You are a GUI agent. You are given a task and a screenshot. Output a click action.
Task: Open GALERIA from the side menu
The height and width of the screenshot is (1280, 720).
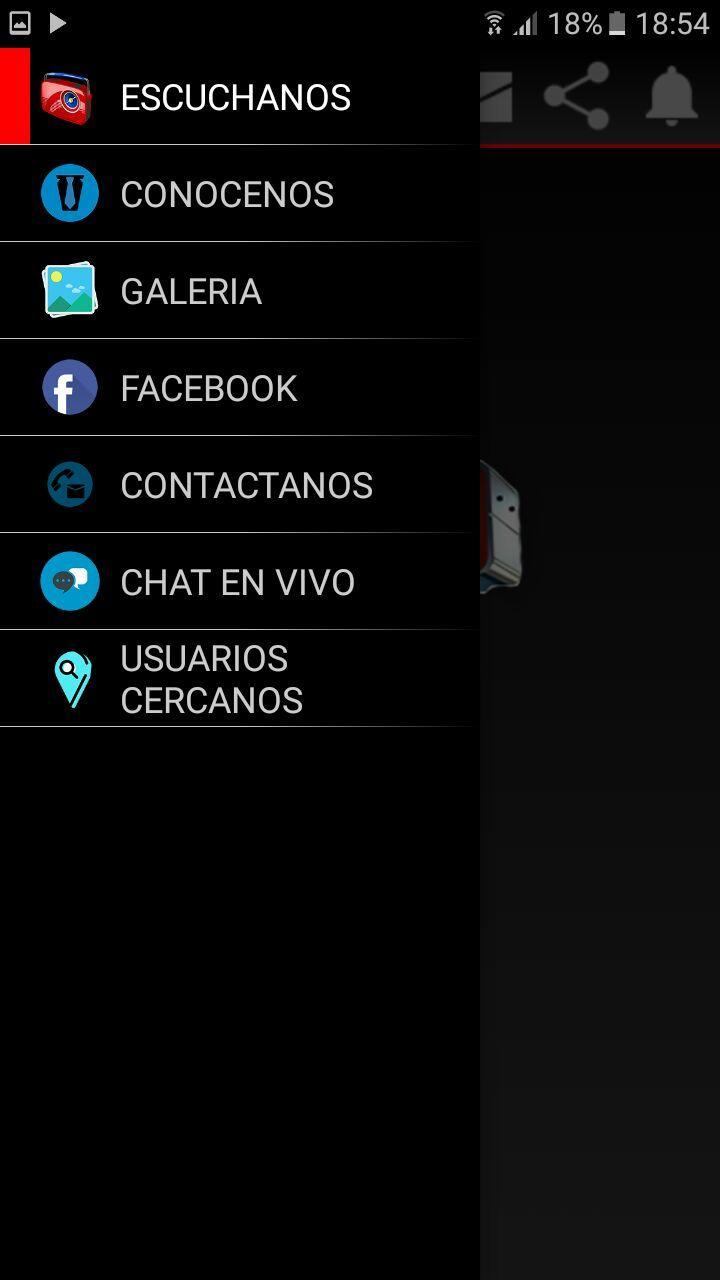pyautogui.click(x=191, y=290)
